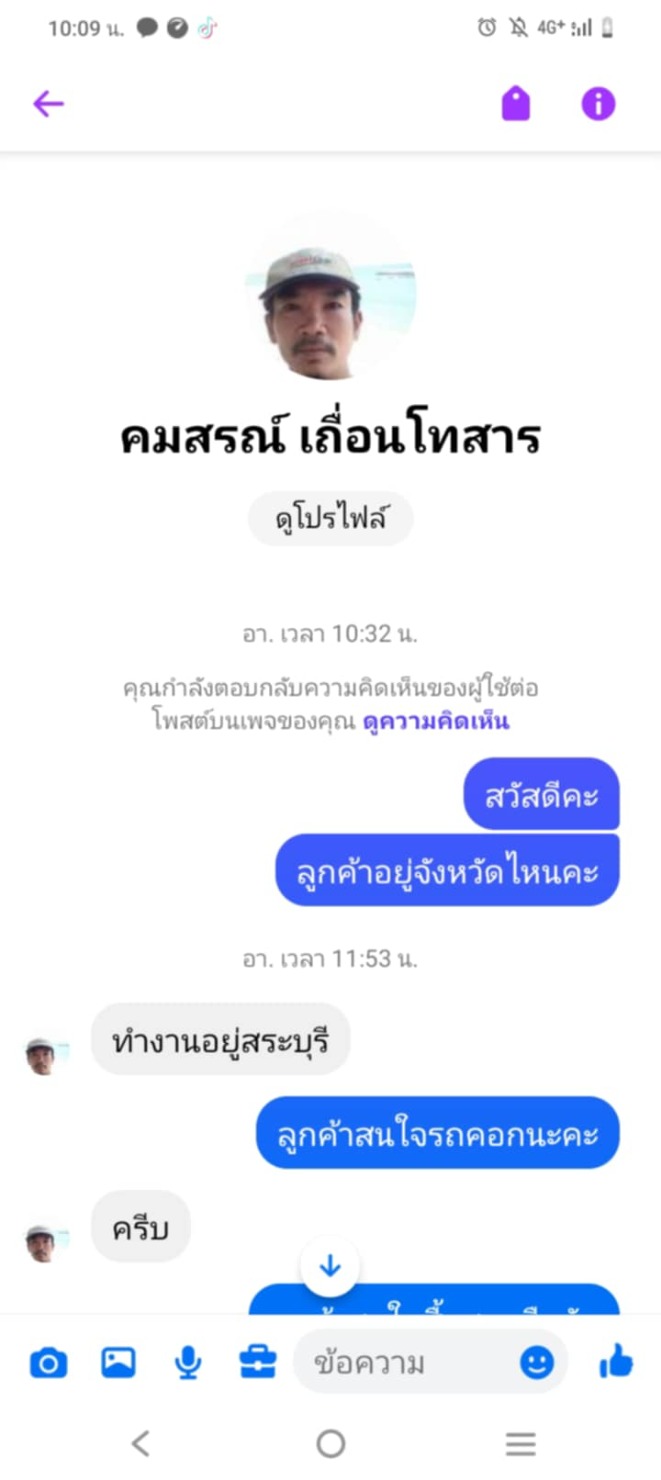This screenshot has height=1480, width=661.
Task: Open the briefcase business tools icon
Action: [x=257, y=1362]
